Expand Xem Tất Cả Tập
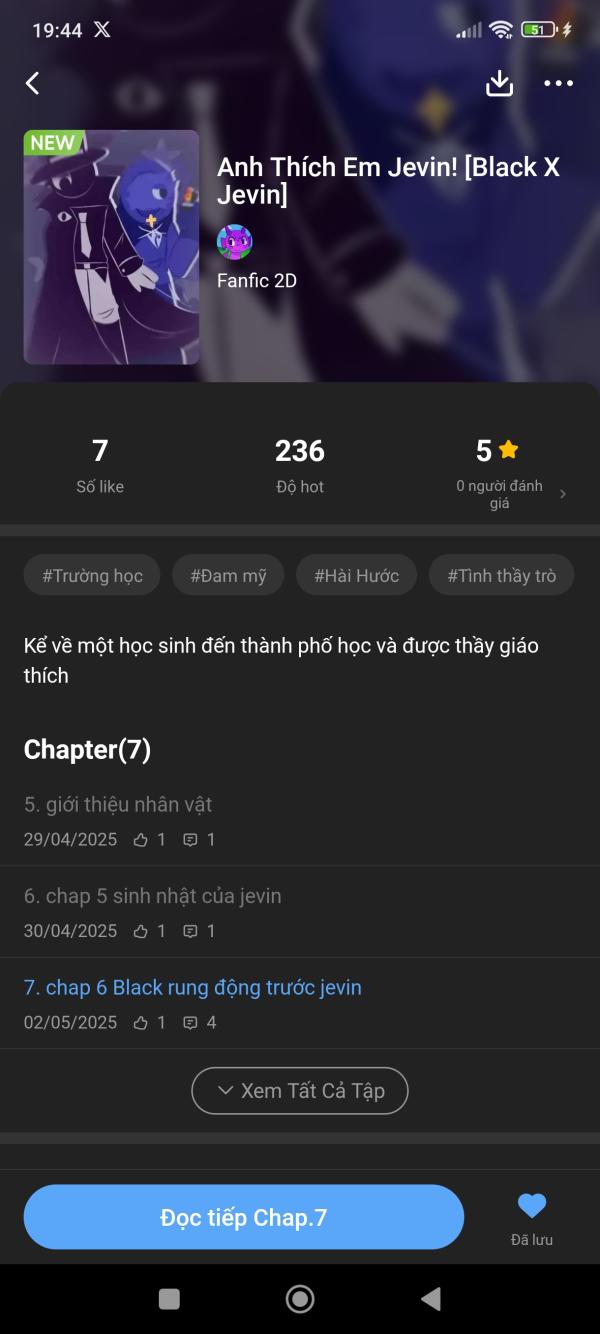Screen dimensions: 600x1334 click(x=300, y=1090)
